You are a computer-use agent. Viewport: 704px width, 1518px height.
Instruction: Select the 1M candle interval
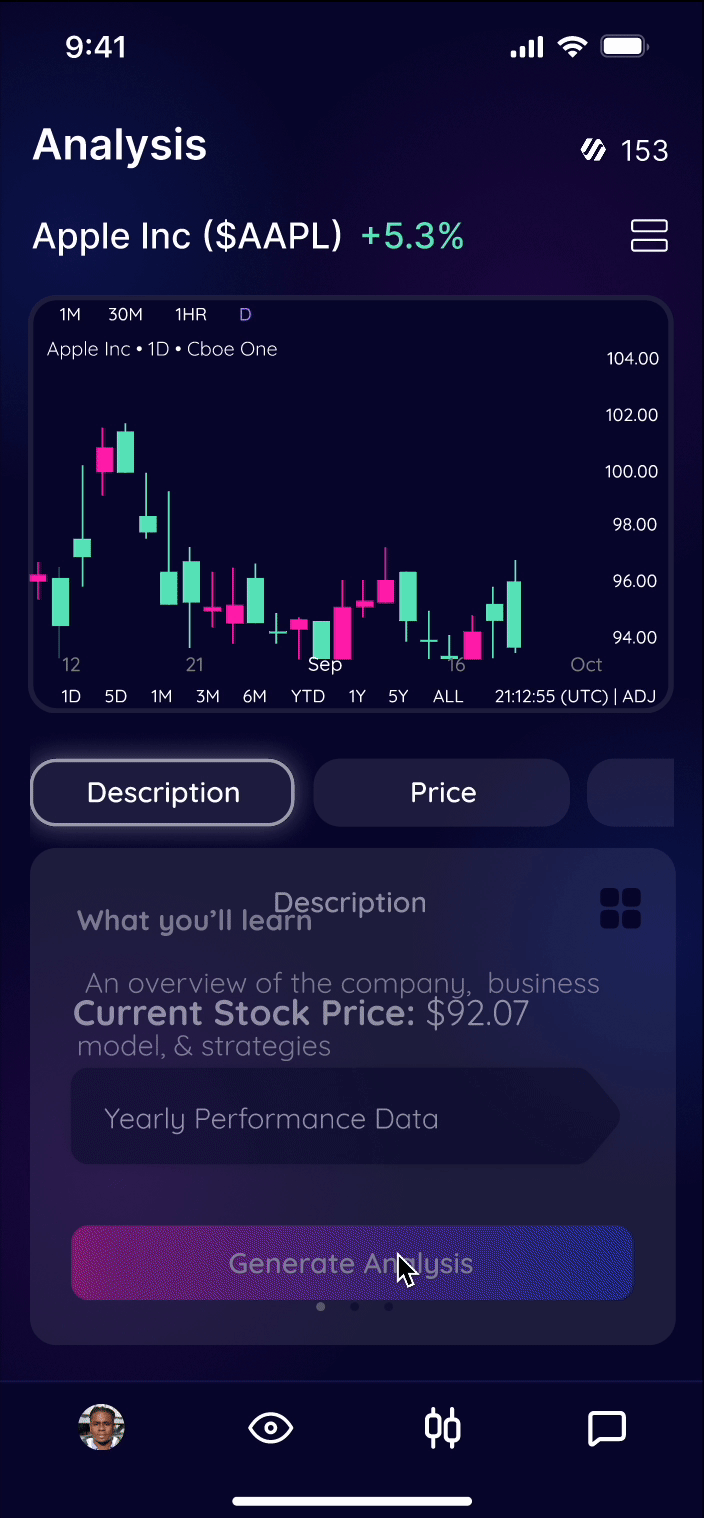coord(69,315)
